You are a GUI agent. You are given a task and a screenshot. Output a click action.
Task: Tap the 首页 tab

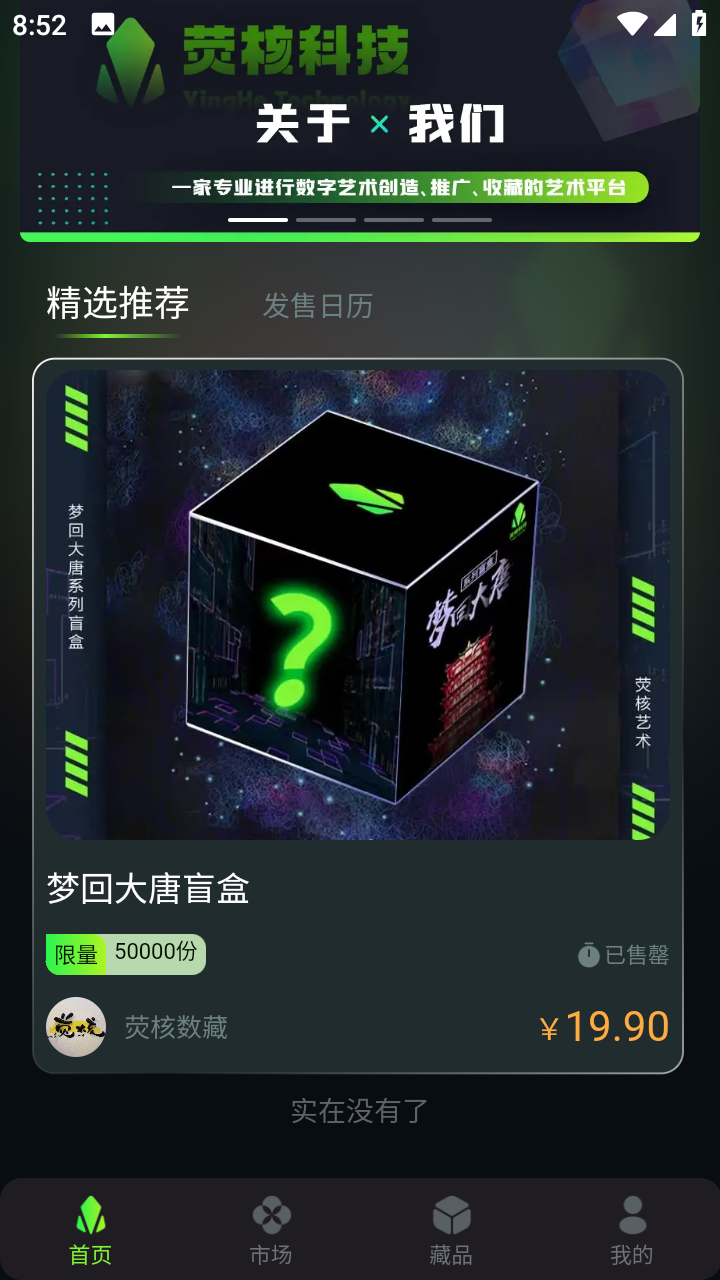[x=90, y=1230]
